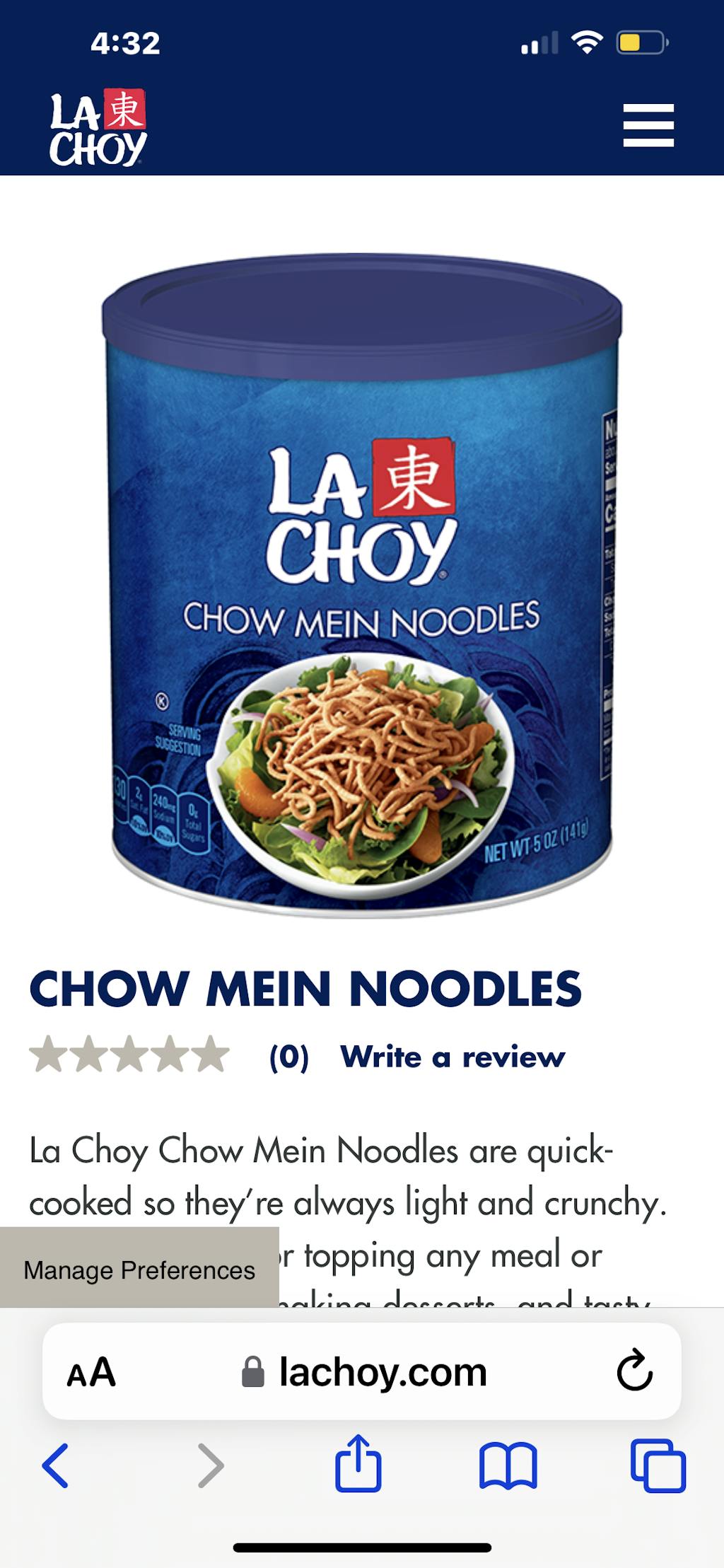Image resolution: width=724 pixels, height=1568 pixels.
Task: Open the hamburger menu
Action: point(648,125)
